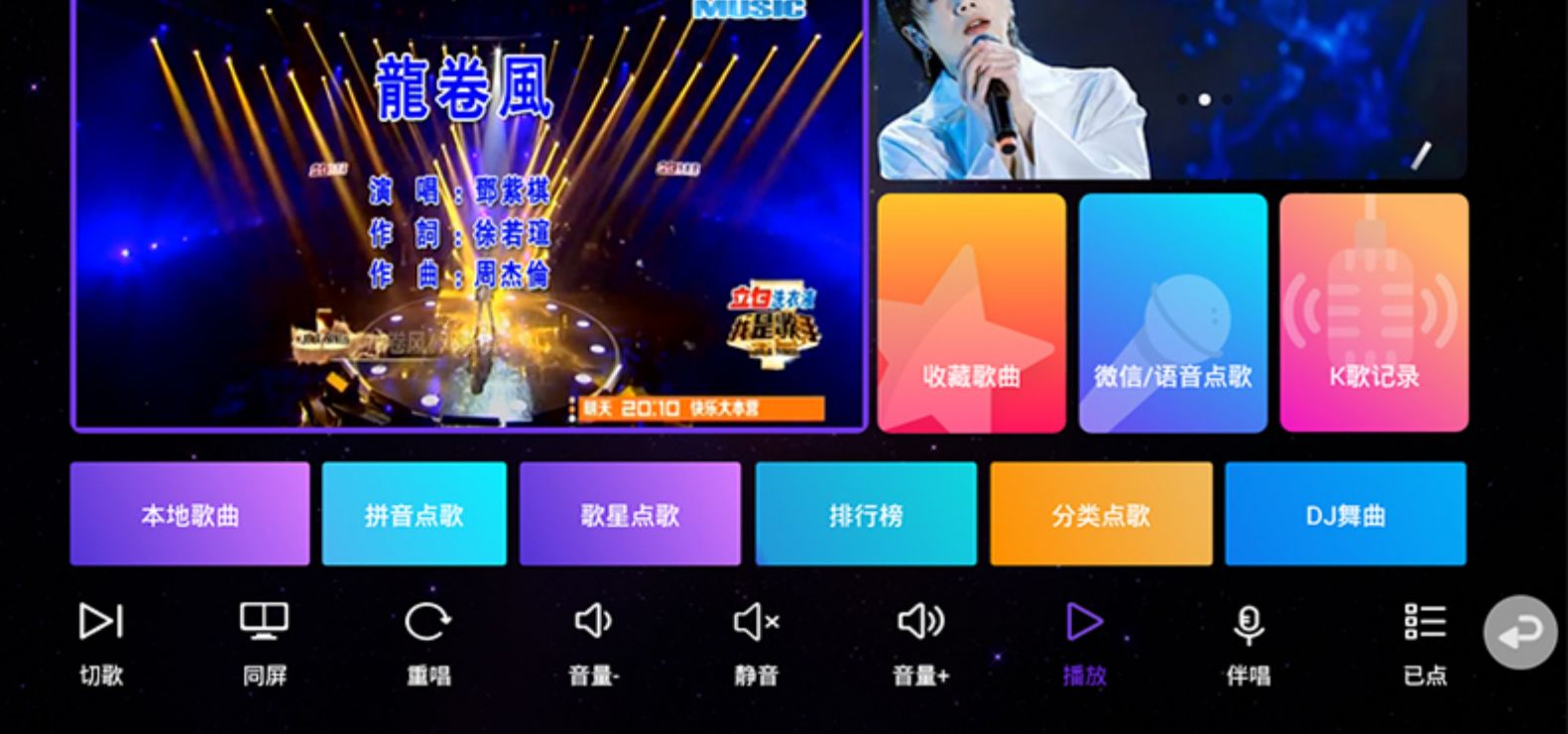Open the 龍卷風 video preview
The width and height of the screenshot is (1568, 734).
pyautogui.click(x=469, y=213)
